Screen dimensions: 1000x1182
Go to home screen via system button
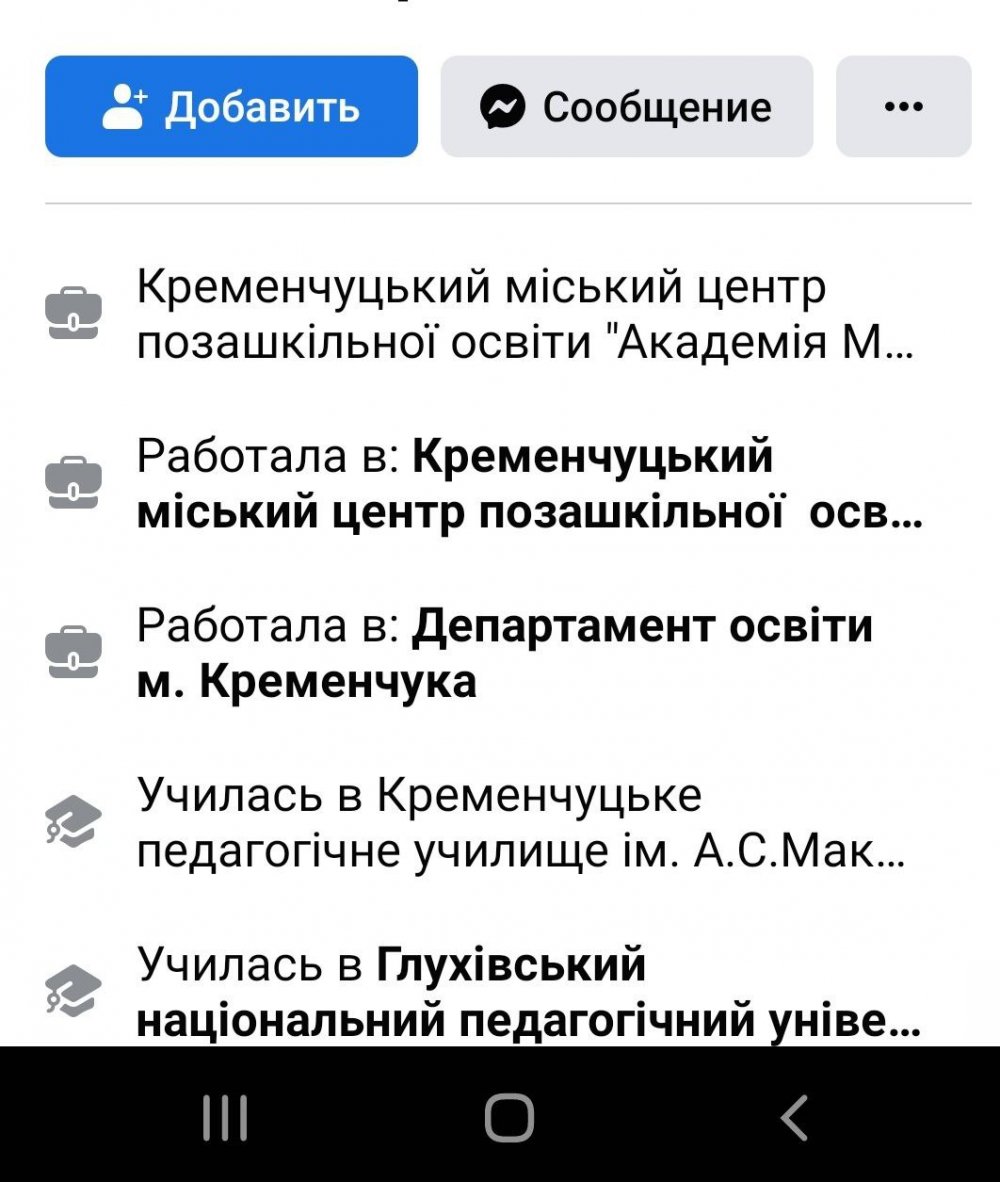tap(509, 1116)
